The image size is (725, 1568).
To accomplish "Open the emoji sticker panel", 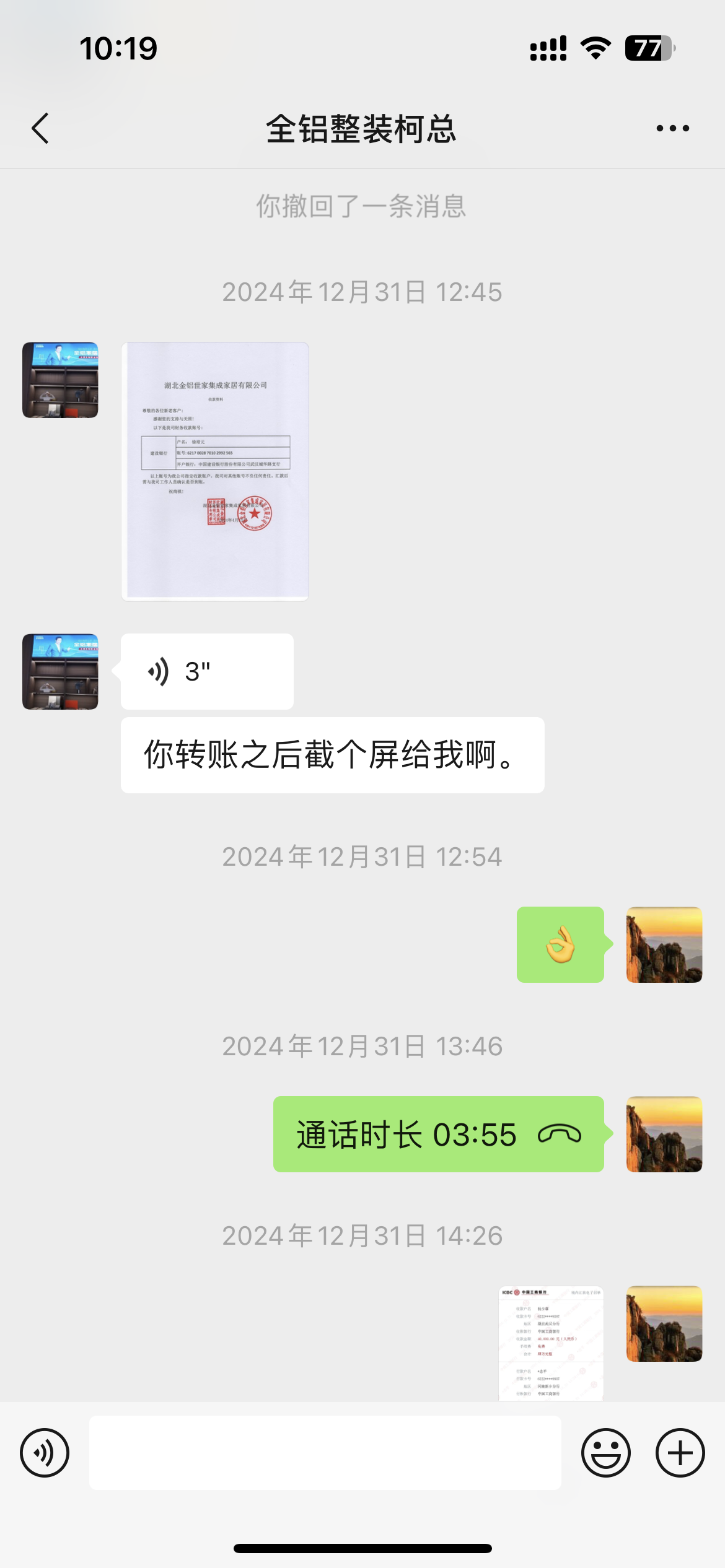I will [x=605, y=1453].
